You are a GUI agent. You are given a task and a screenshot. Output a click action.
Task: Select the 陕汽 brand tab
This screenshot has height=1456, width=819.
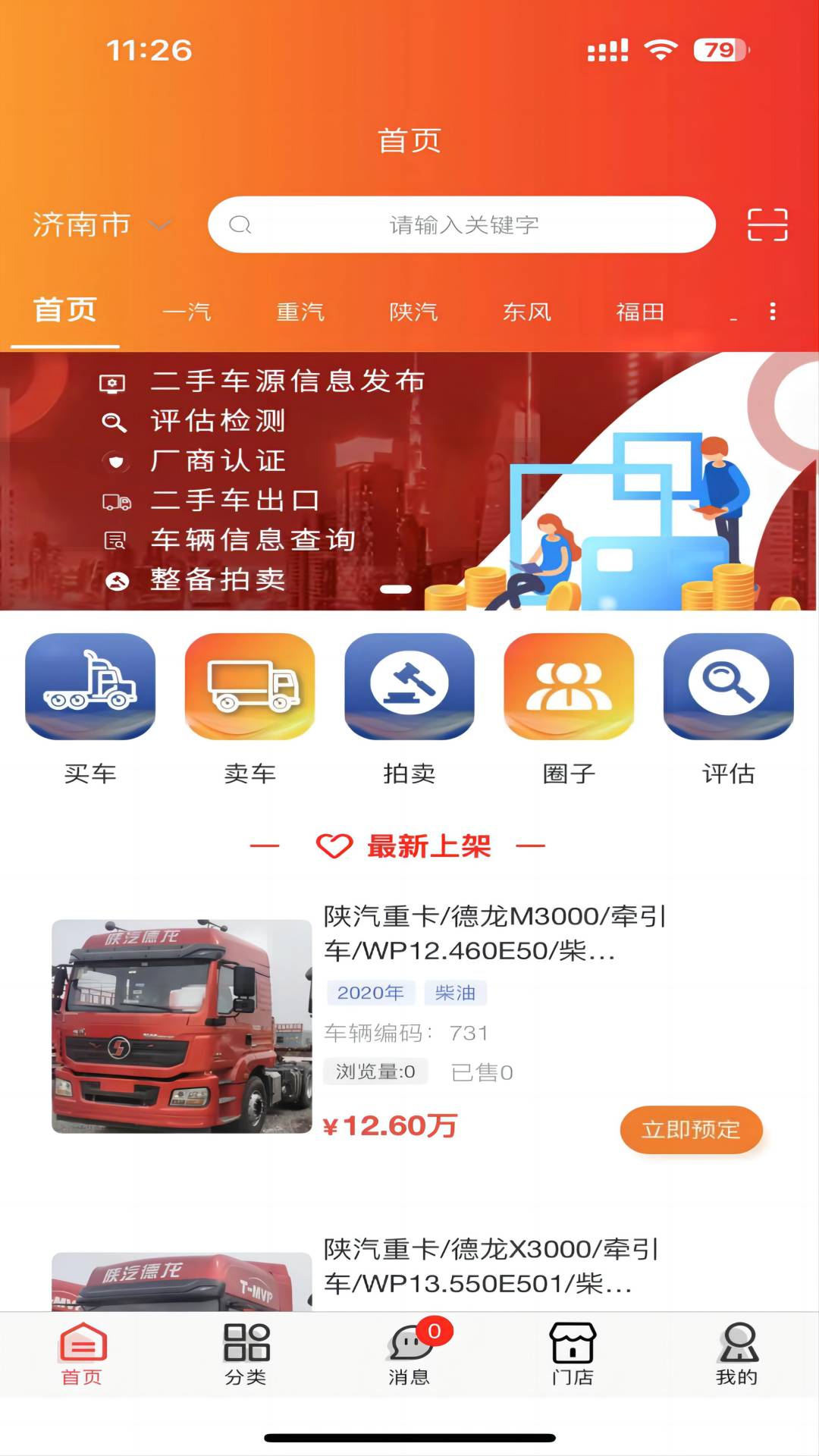click(x=413, y=312)
